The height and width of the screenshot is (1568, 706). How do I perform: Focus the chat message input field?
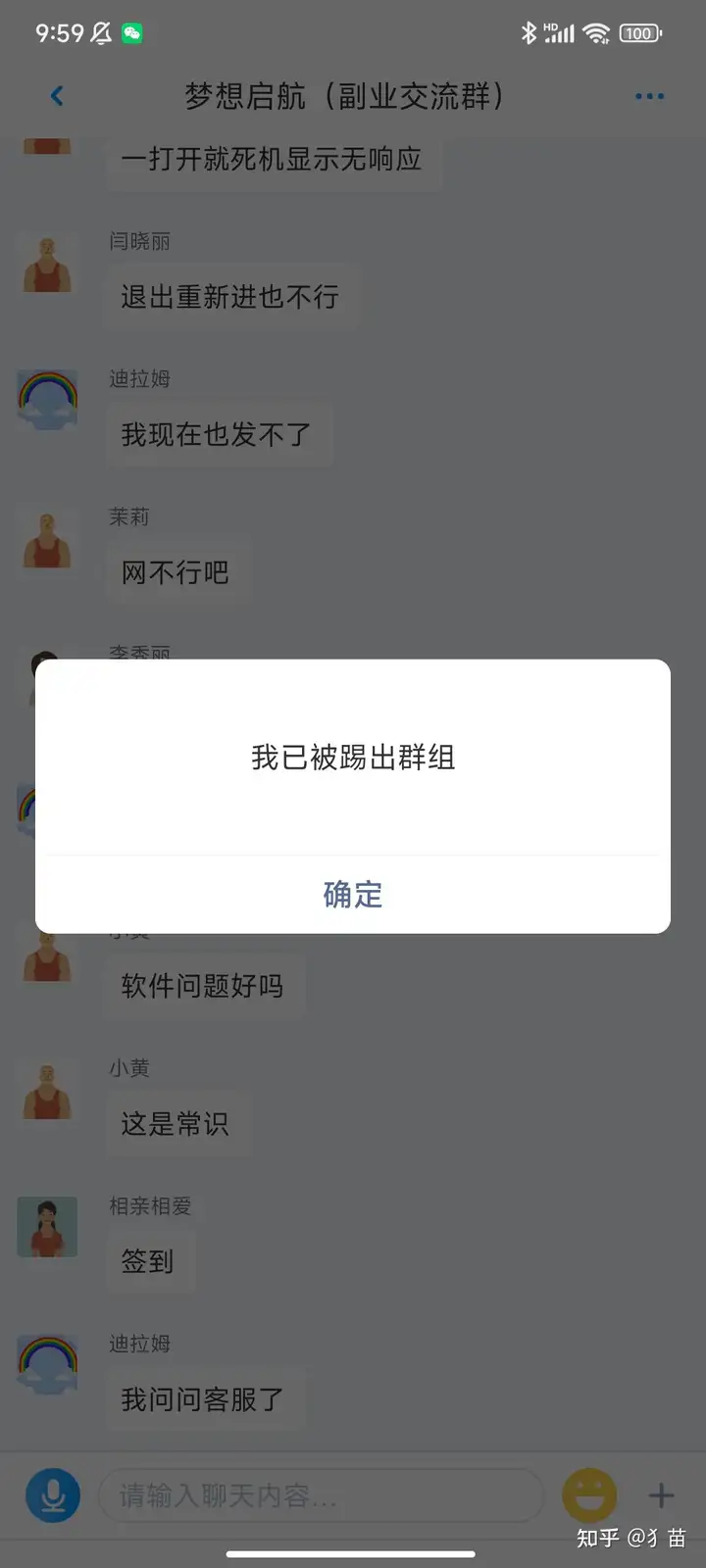click(320, 1495)
